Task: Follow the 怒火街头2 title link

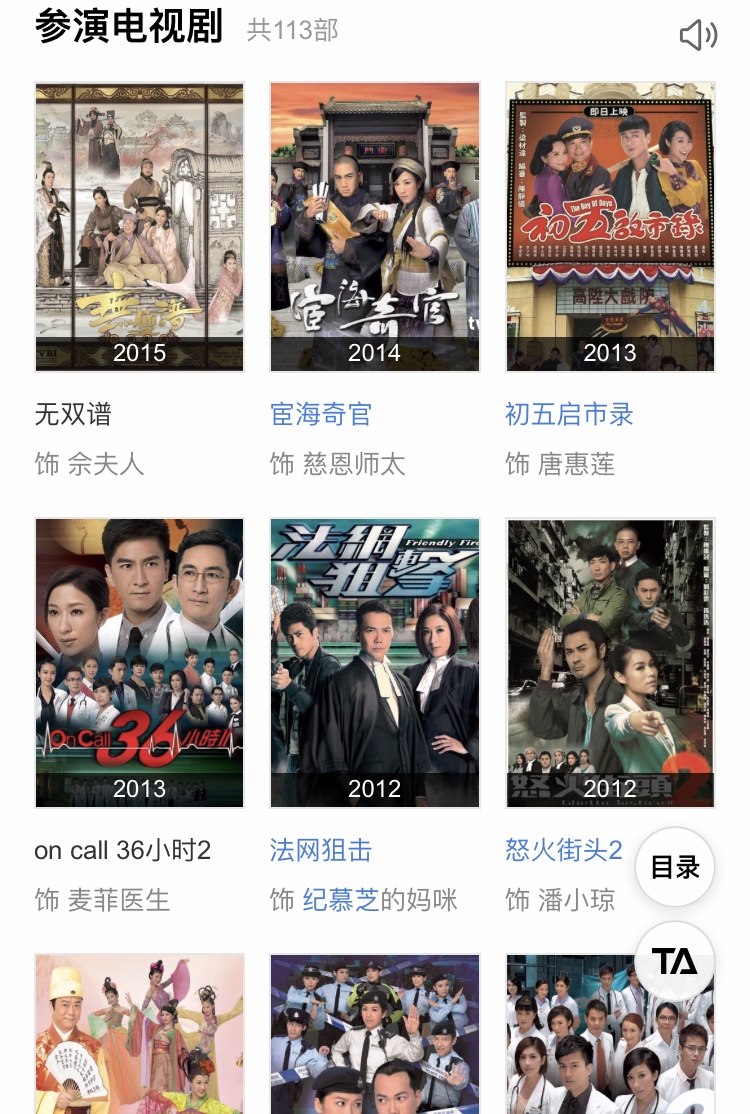Action: click(563, 850)
